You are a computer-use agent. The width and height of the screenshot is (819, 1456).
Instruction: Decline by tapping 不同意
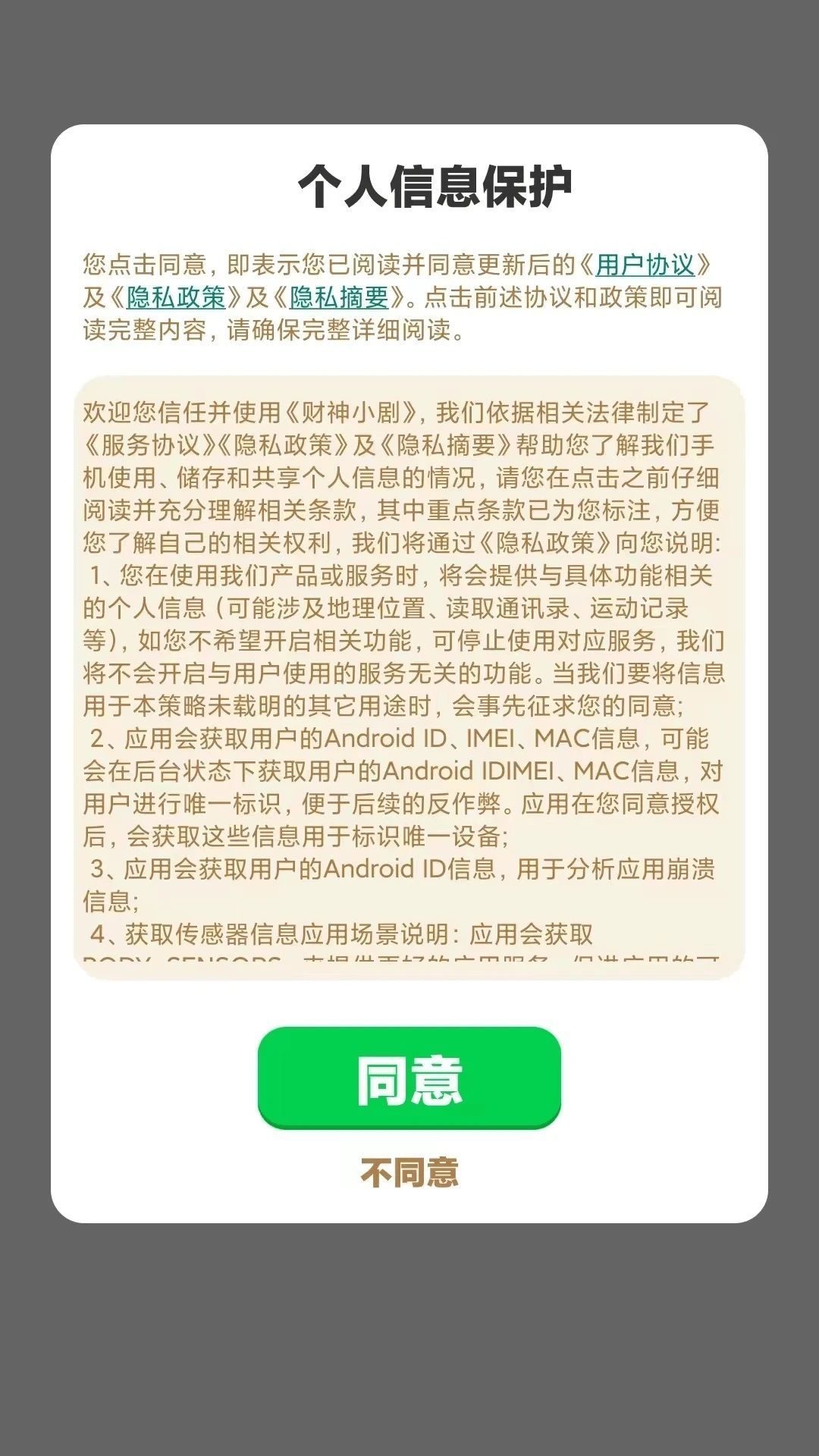coord(409,1172)
